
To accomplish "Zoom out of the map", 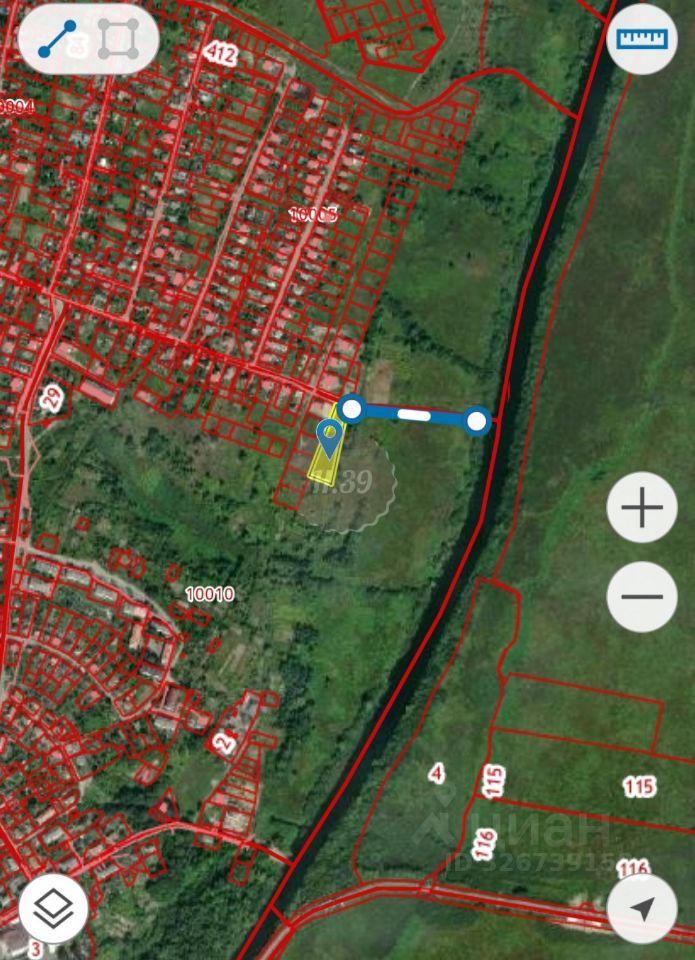I will (x=642, y=597).
